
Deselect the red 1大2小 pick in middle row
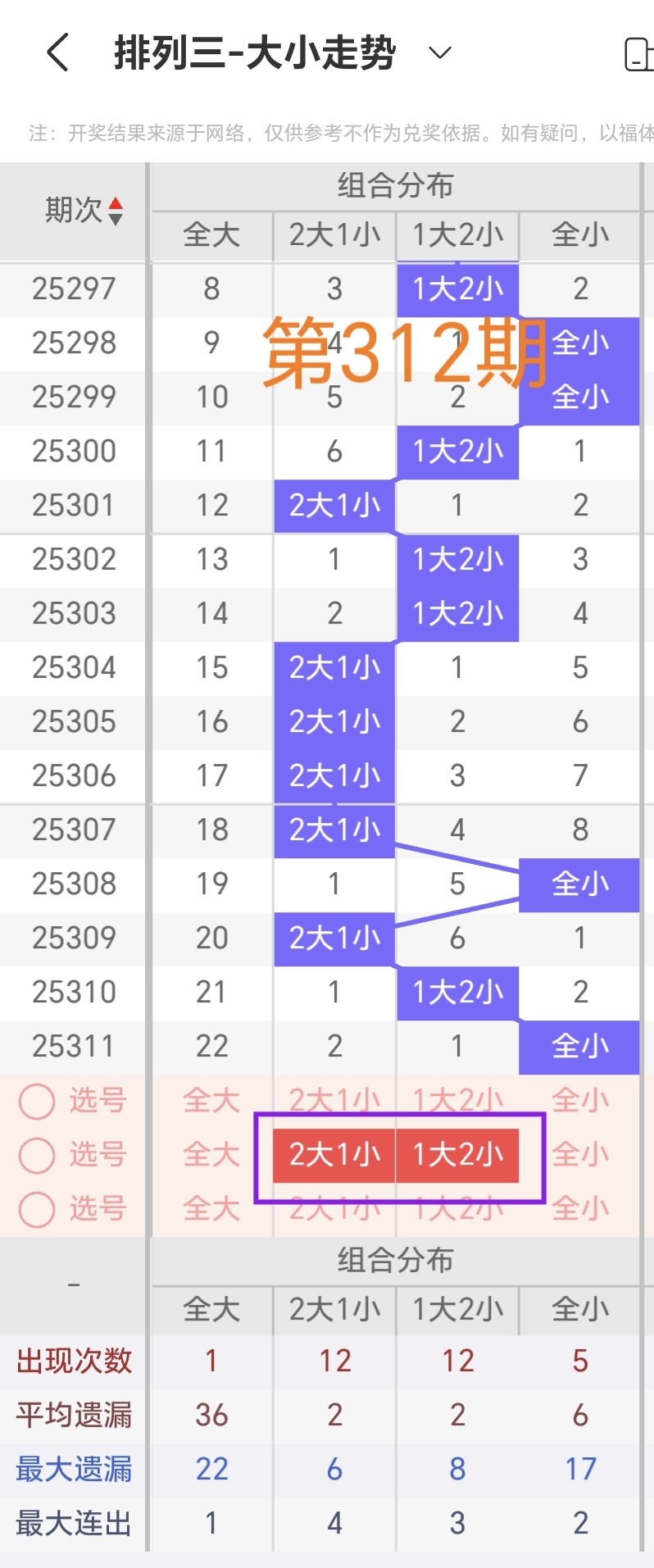[456, 1155]
